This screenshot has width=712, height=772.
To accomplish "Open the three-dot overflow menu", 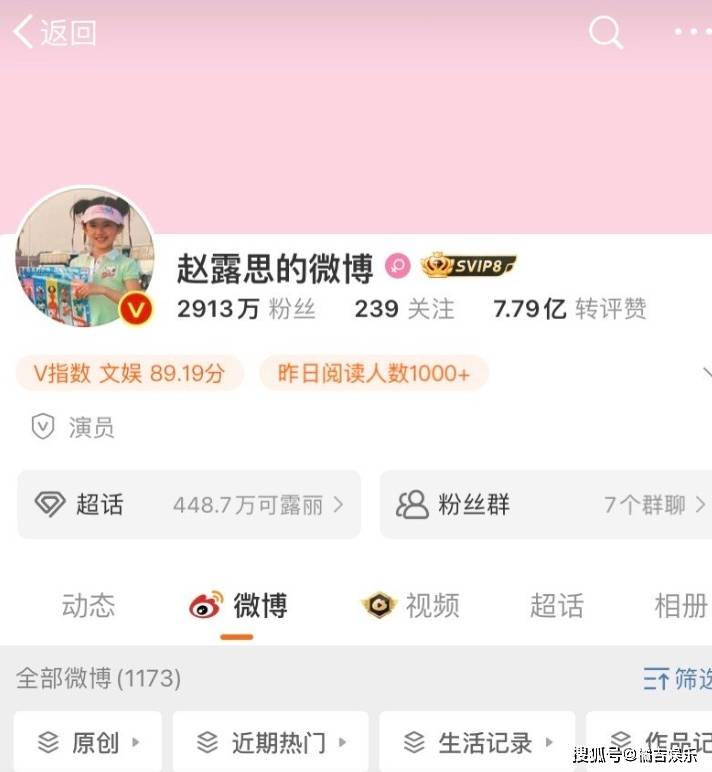I will point(694,33).
